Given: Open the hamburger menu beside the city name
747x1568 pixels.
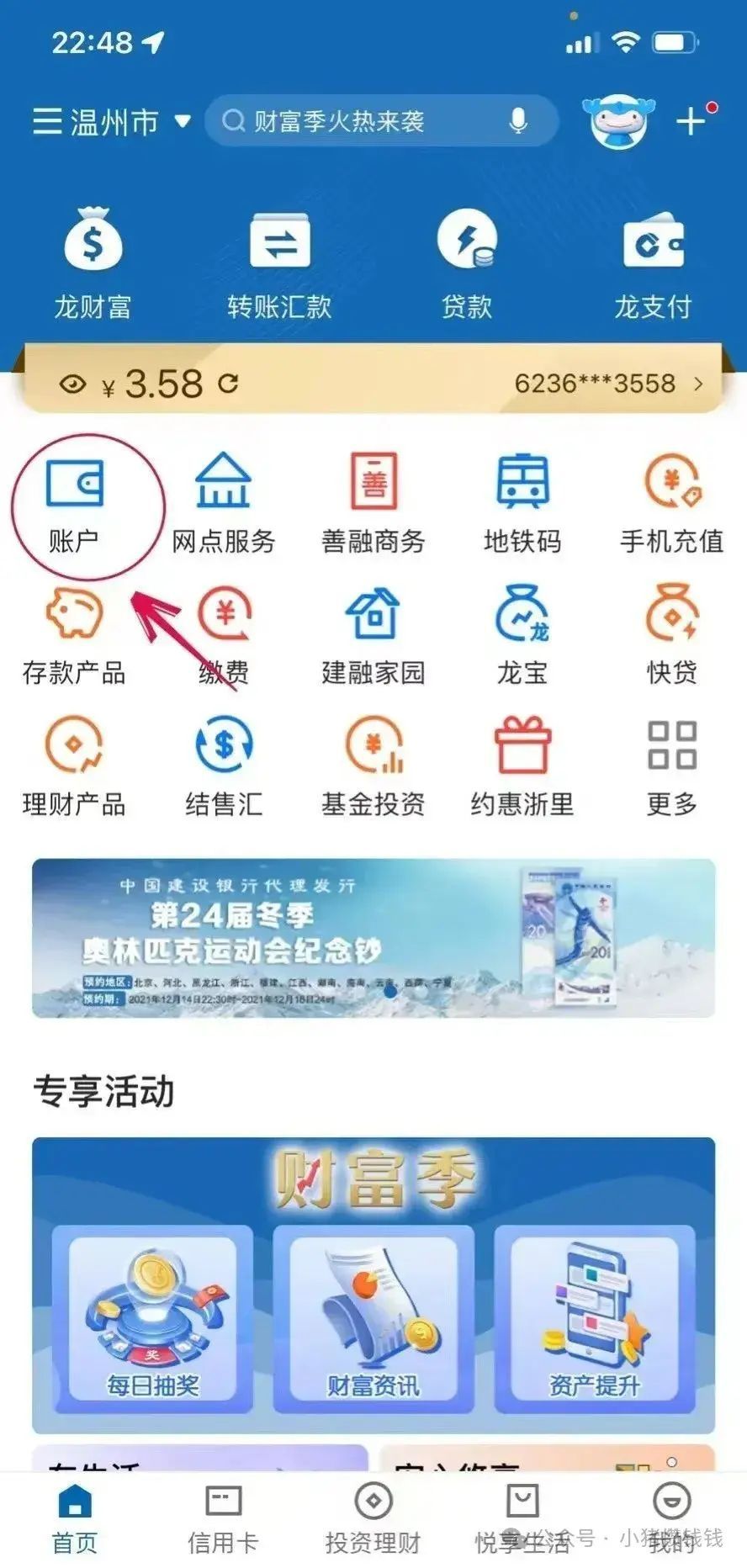Looking at the screenshot, I should click(46, 121).
